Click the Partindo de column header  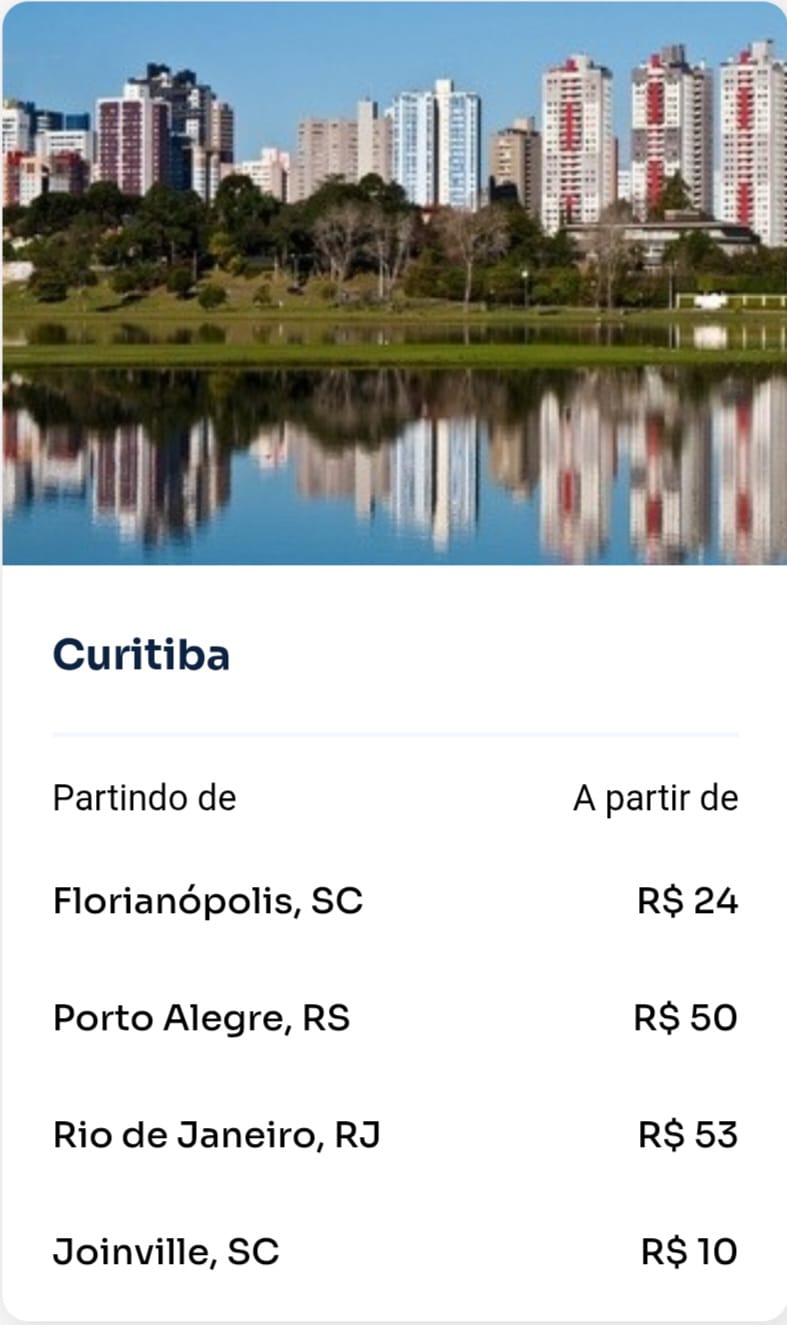coord(144,797)
